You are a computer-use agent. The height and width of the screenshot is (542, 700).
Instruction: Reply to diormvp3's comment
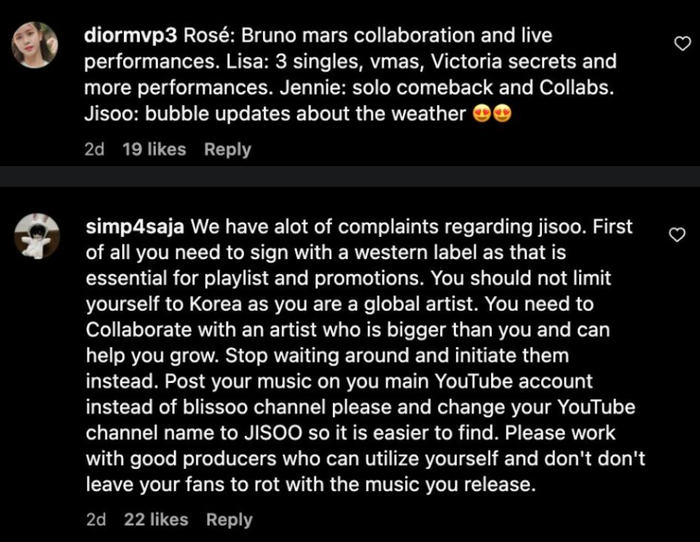point(227,149)
